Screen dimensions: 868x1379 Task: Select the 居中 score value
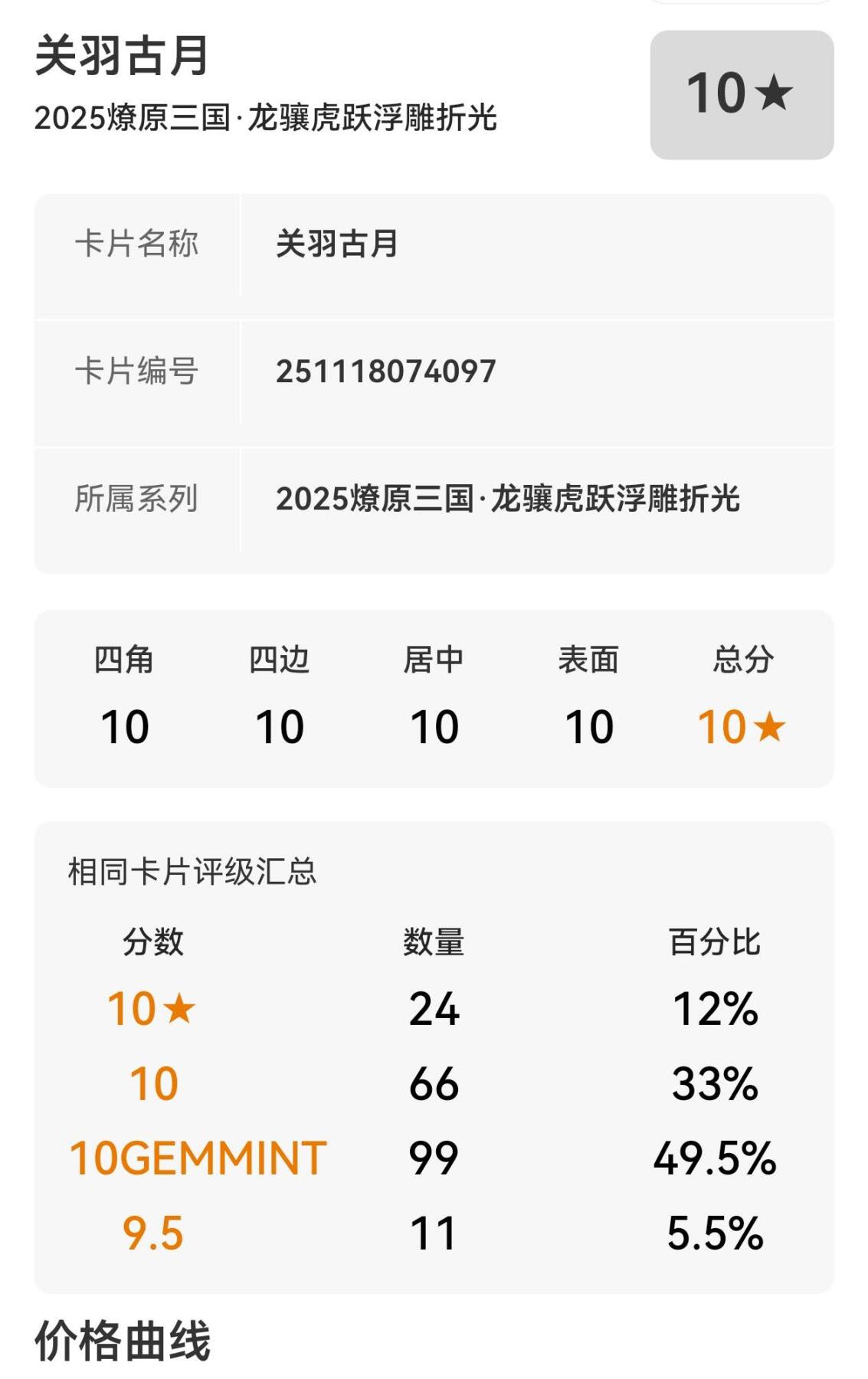tap(433, 727)
